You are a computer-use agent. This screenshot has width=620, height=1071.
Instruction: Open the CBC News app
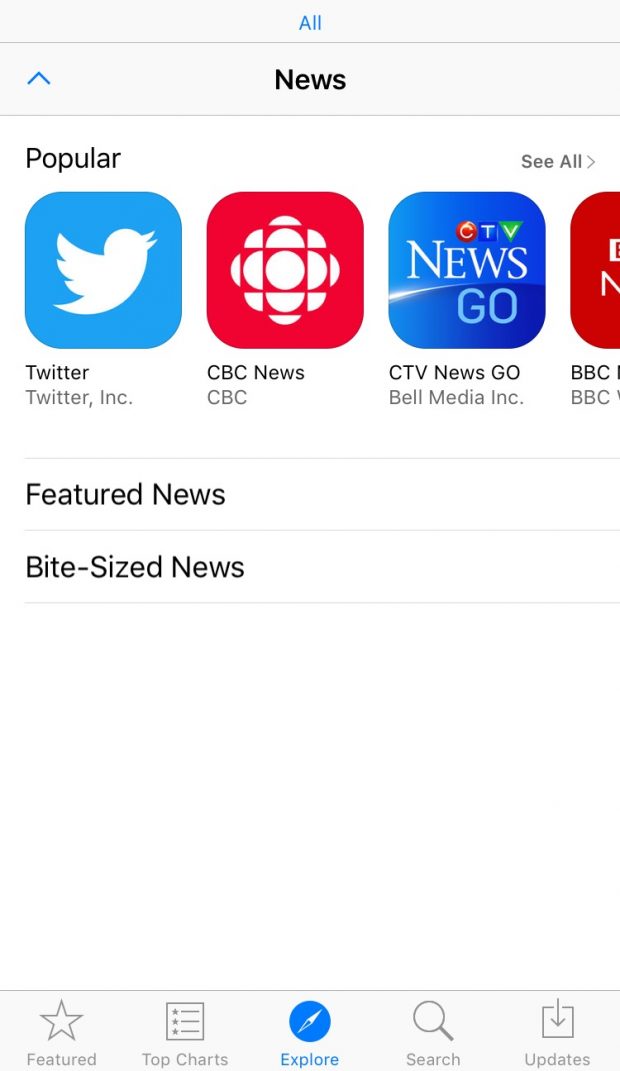(285, 270)
